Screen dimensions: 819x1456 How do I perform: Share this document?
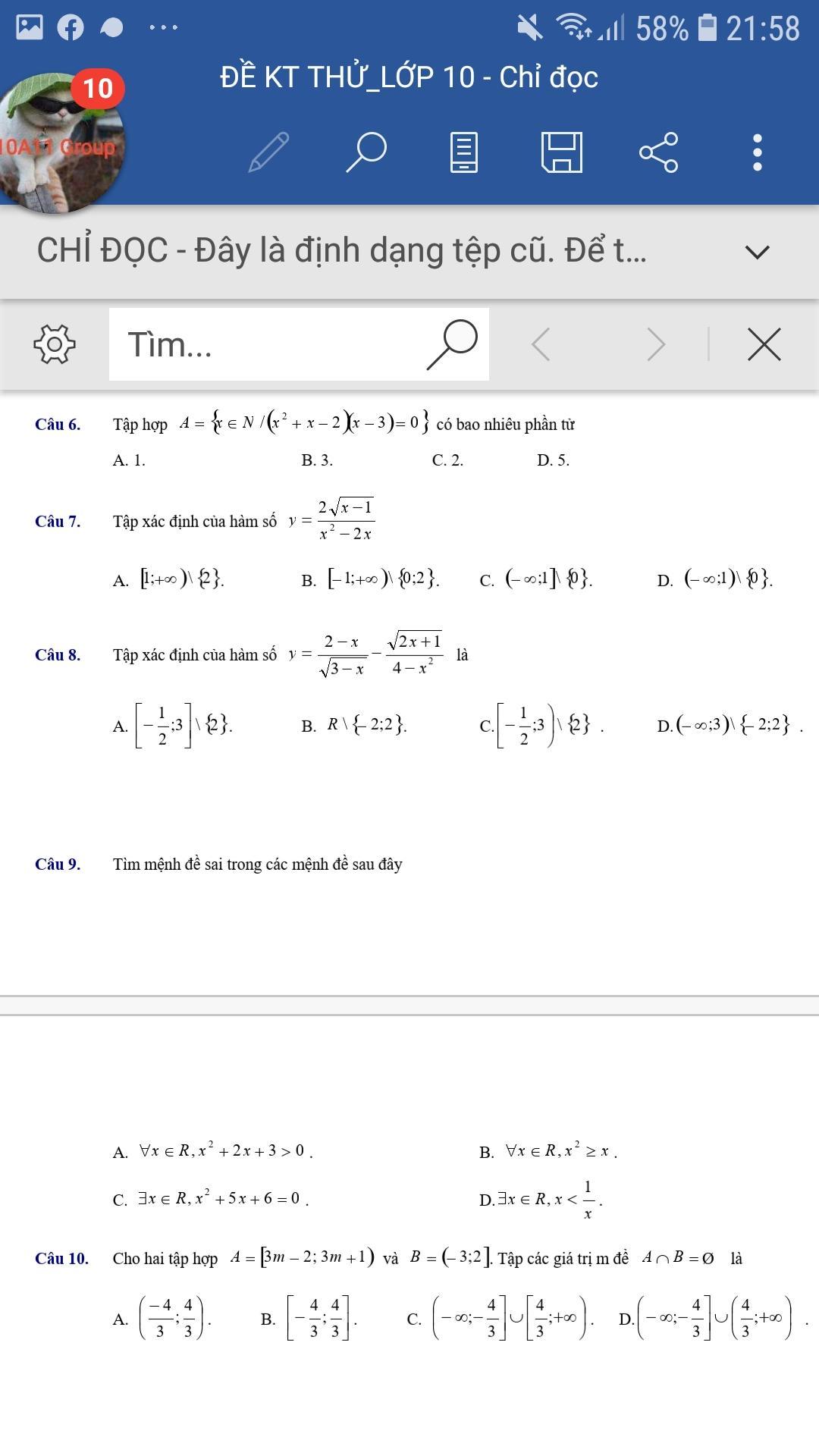[658, 152]
